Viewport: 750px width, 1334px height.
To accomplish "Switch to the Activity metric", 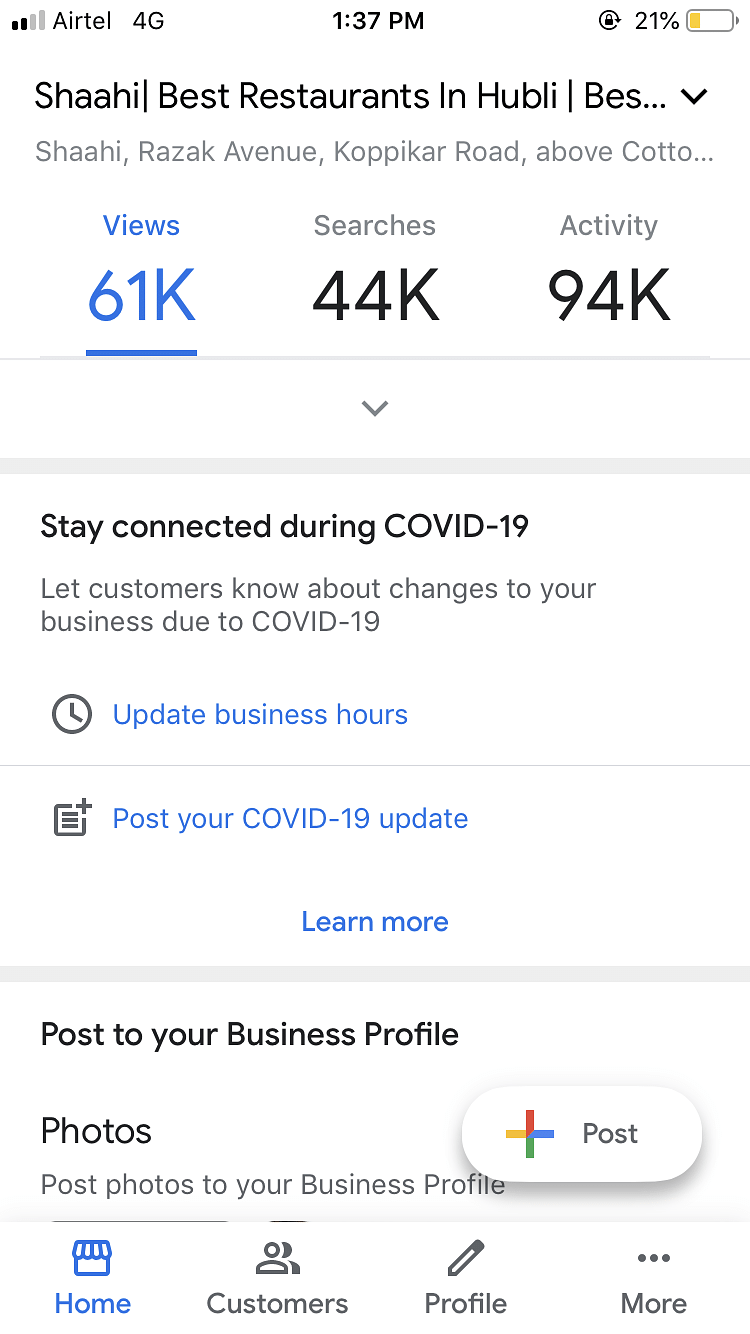I will (608, 272).
